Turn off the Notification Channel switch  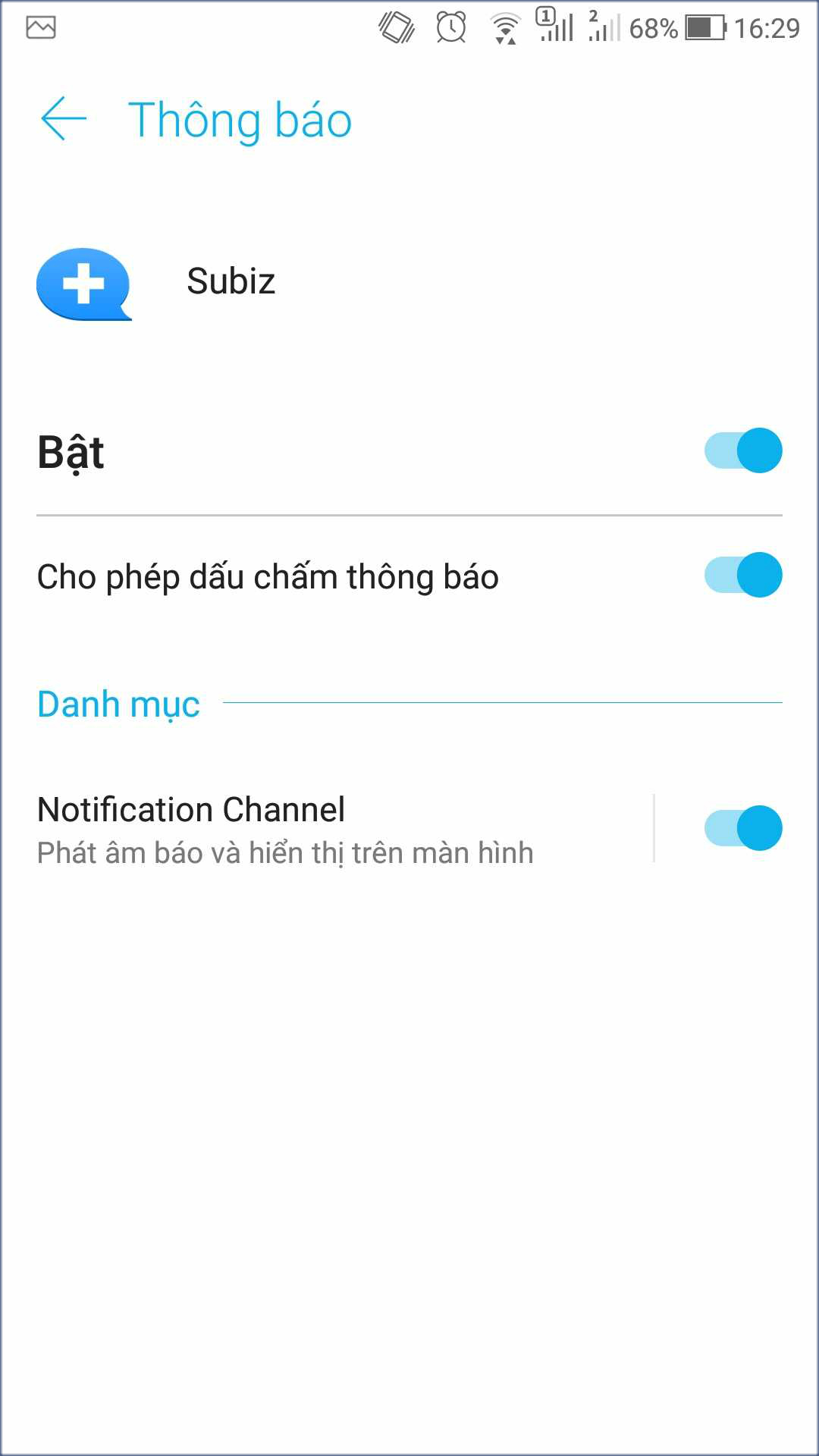[x=741, y=827]
